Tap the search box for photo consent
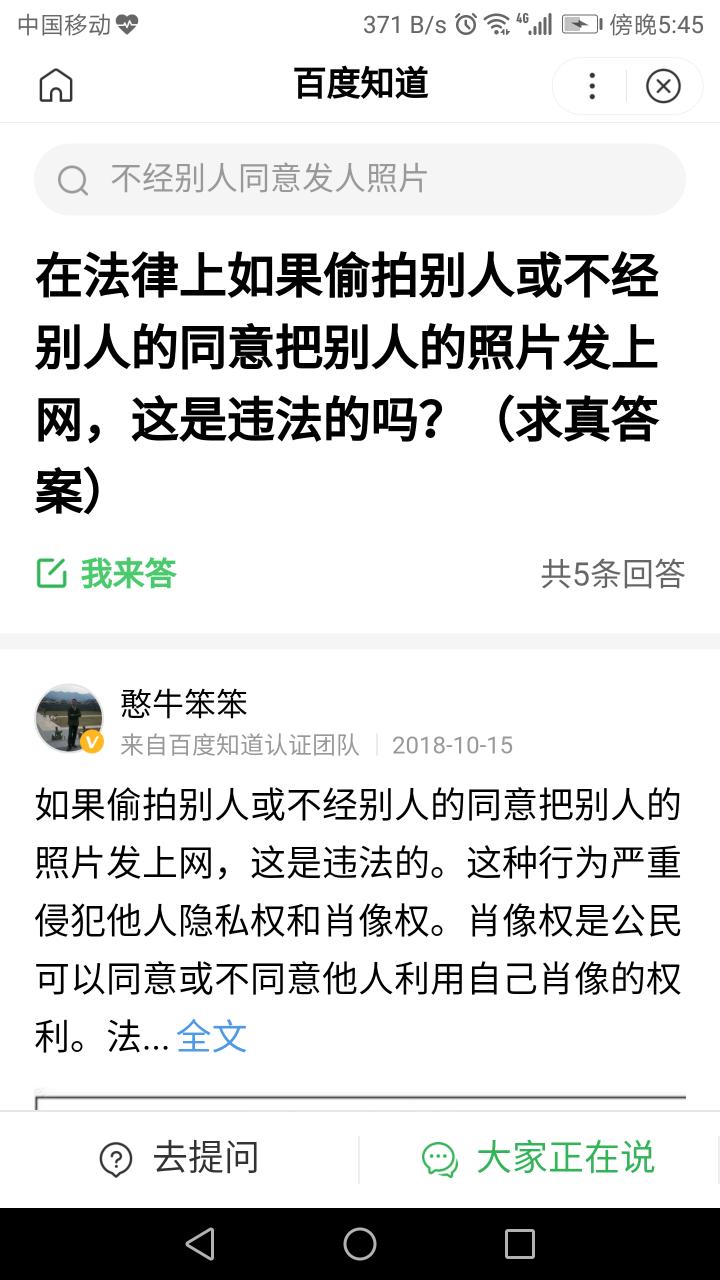The width and height of the screenshot is (720, 1280). [360, 179]
